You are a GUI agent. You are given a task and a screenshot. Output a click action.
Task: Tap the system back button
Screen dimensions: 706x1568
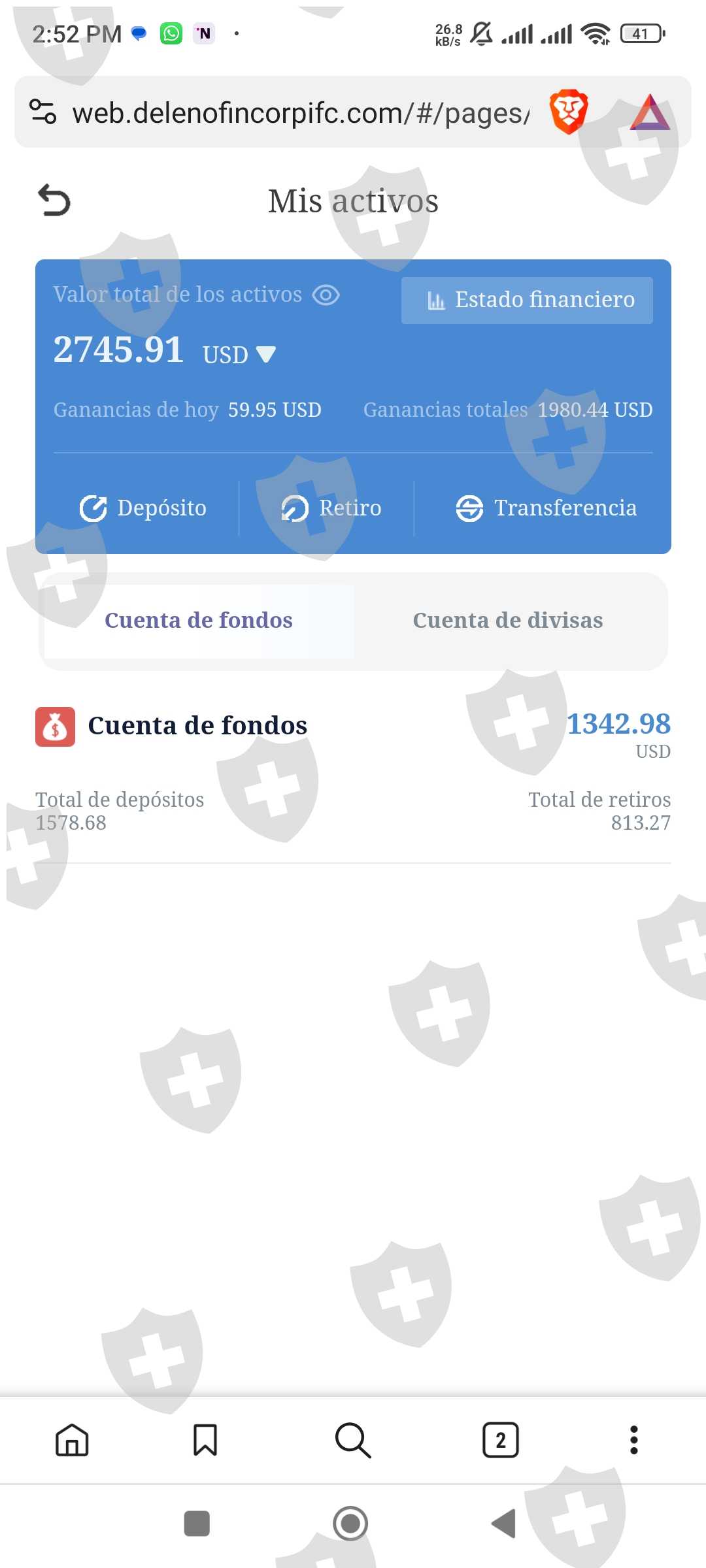(x=504, y=1524)
